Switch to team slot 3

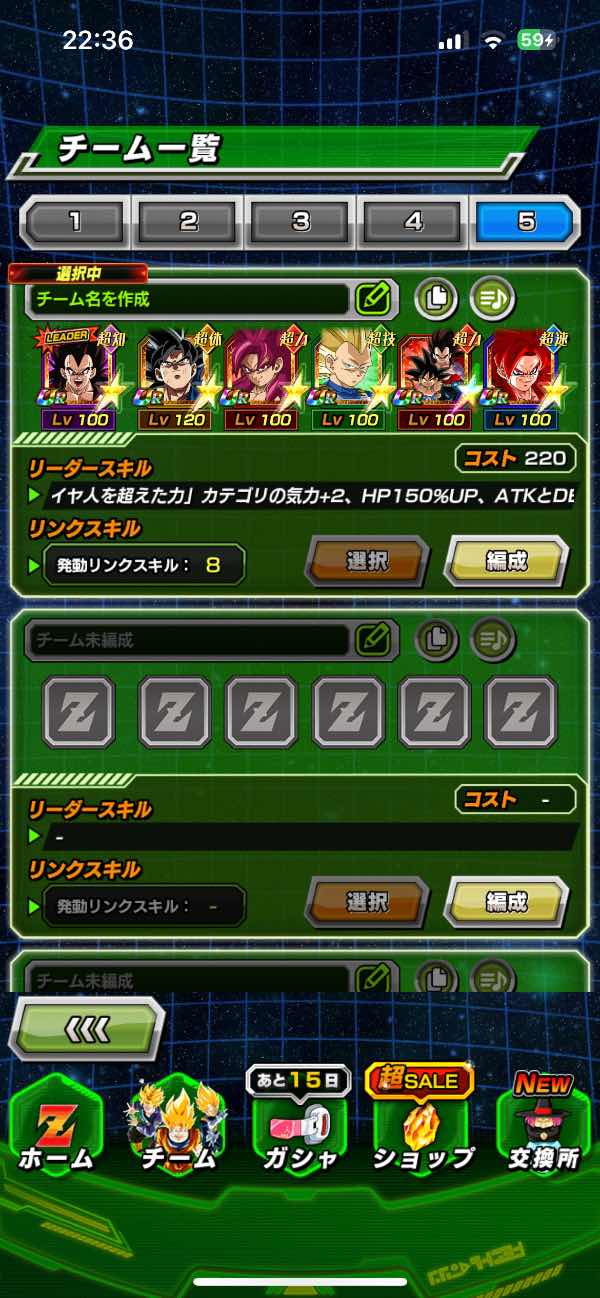[301, 222]
